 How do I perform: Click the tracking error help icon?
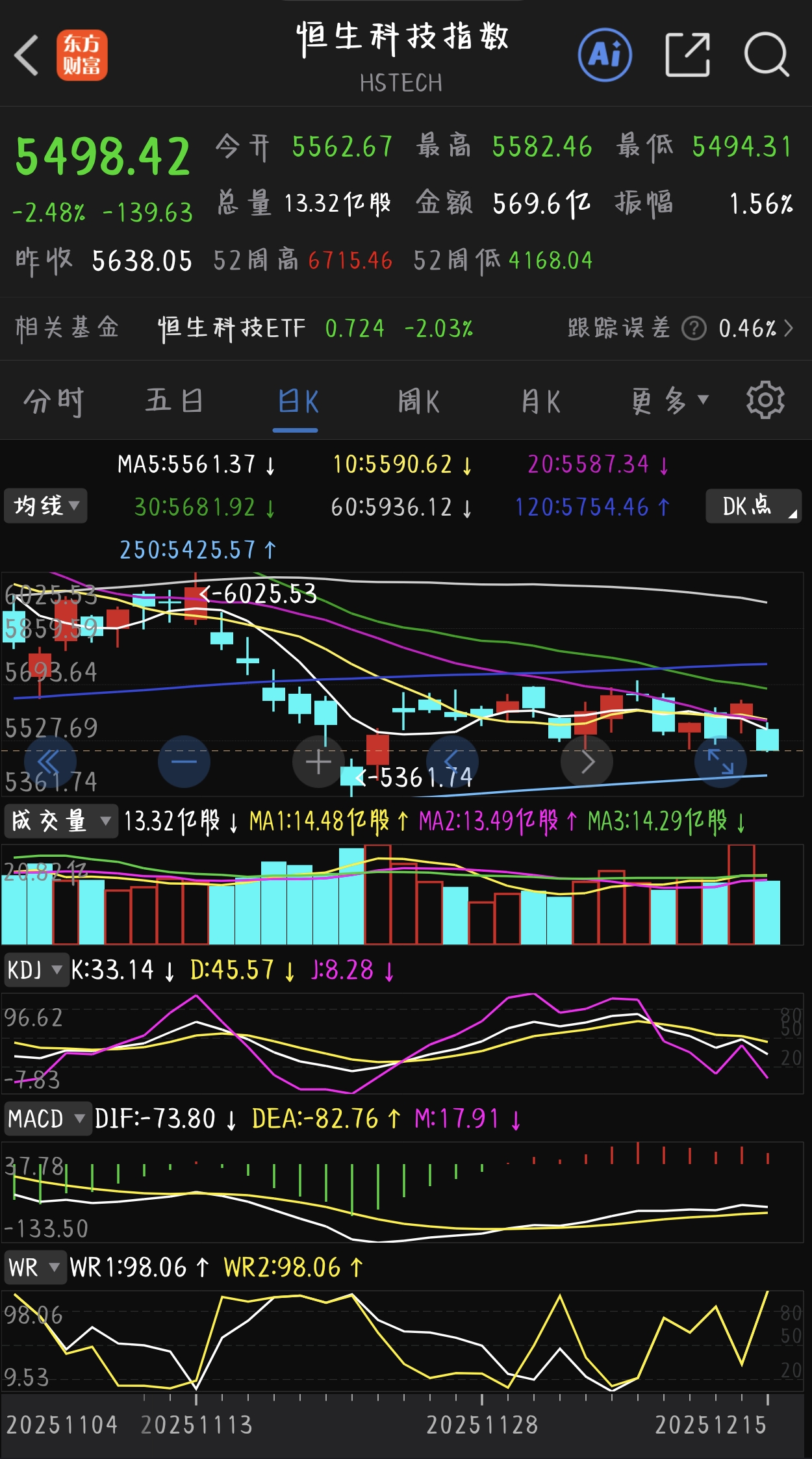[694, 329]
